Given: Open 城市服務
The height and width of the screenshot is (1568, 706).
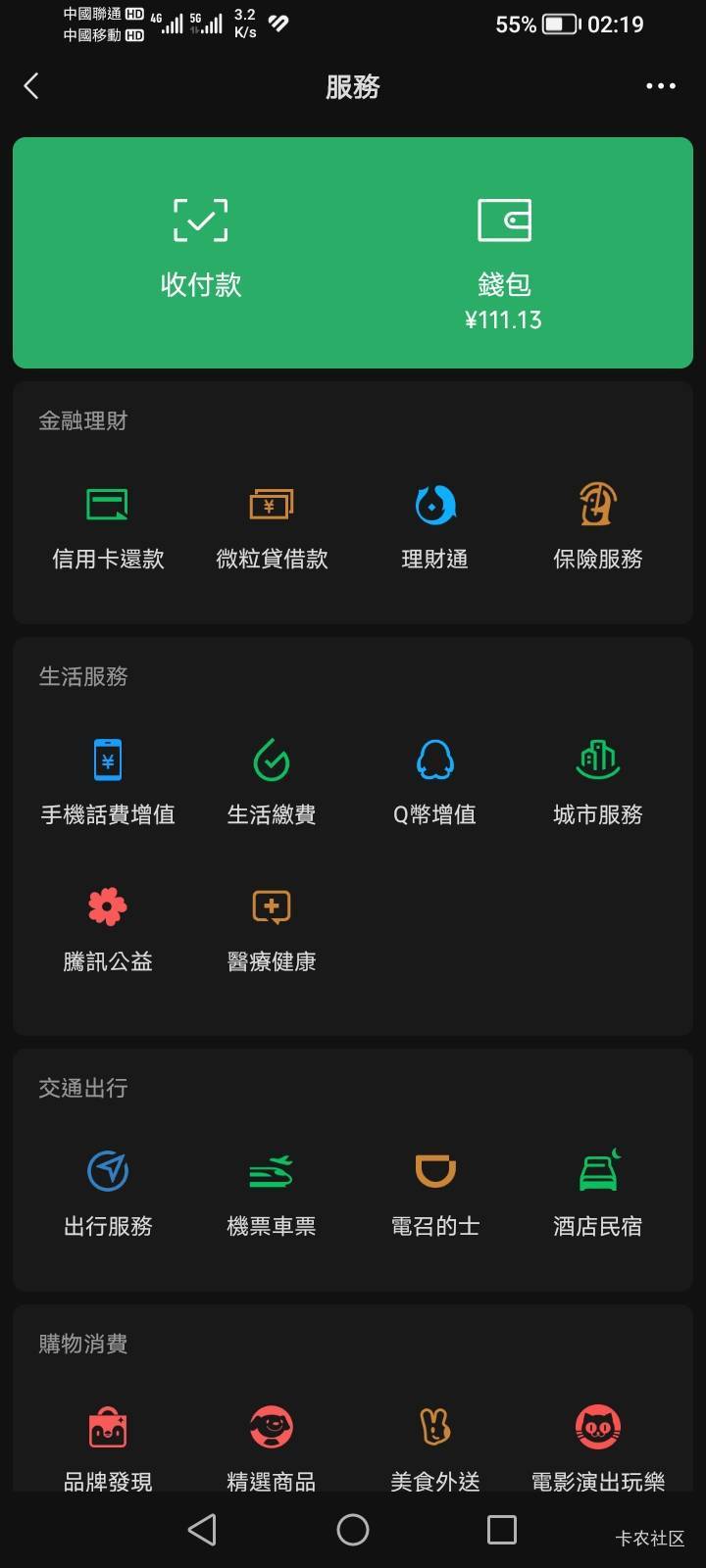Looking at the screenshot, I should click(598, 784).
